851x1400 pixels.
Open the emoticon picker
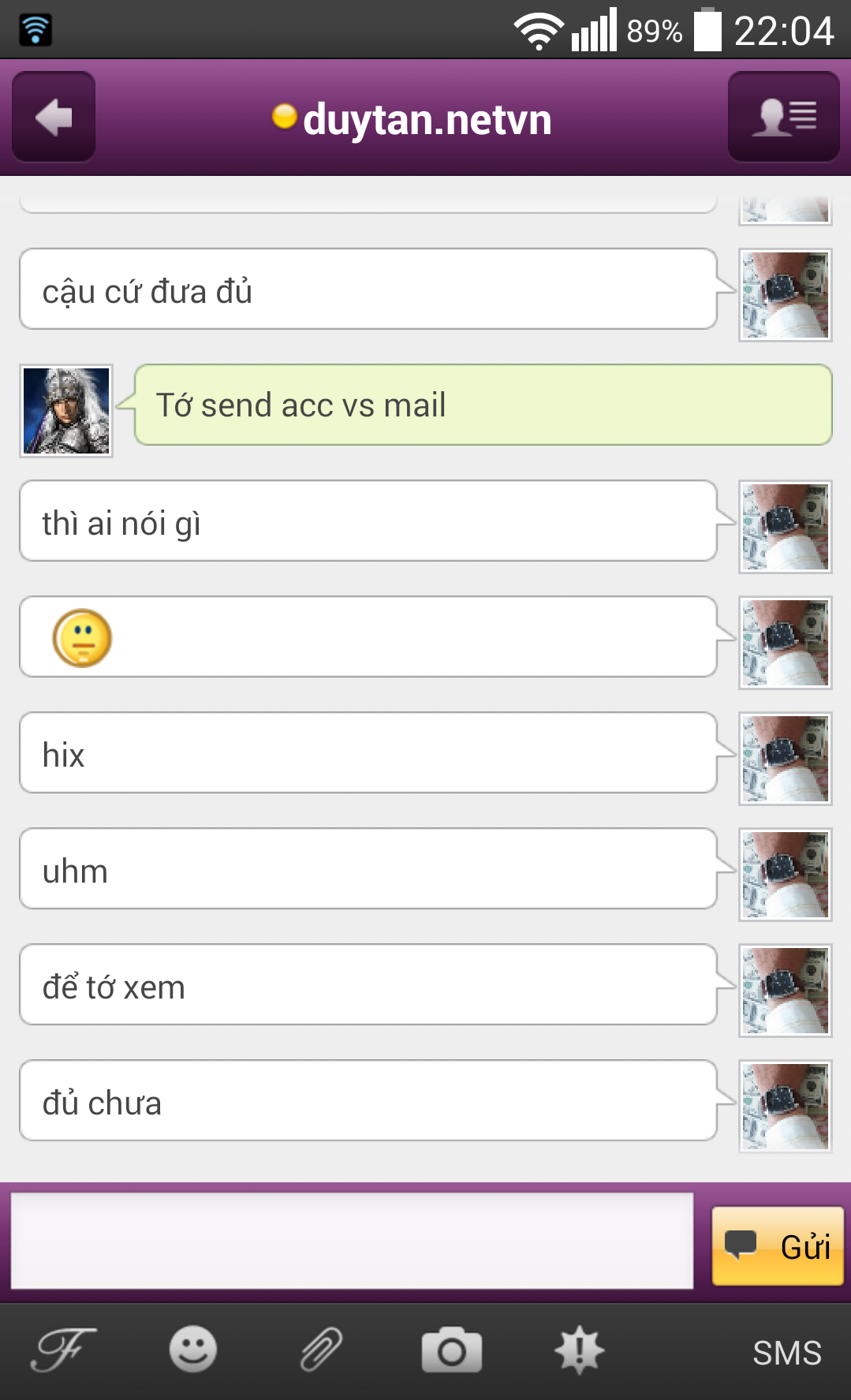pos(192,1350)
